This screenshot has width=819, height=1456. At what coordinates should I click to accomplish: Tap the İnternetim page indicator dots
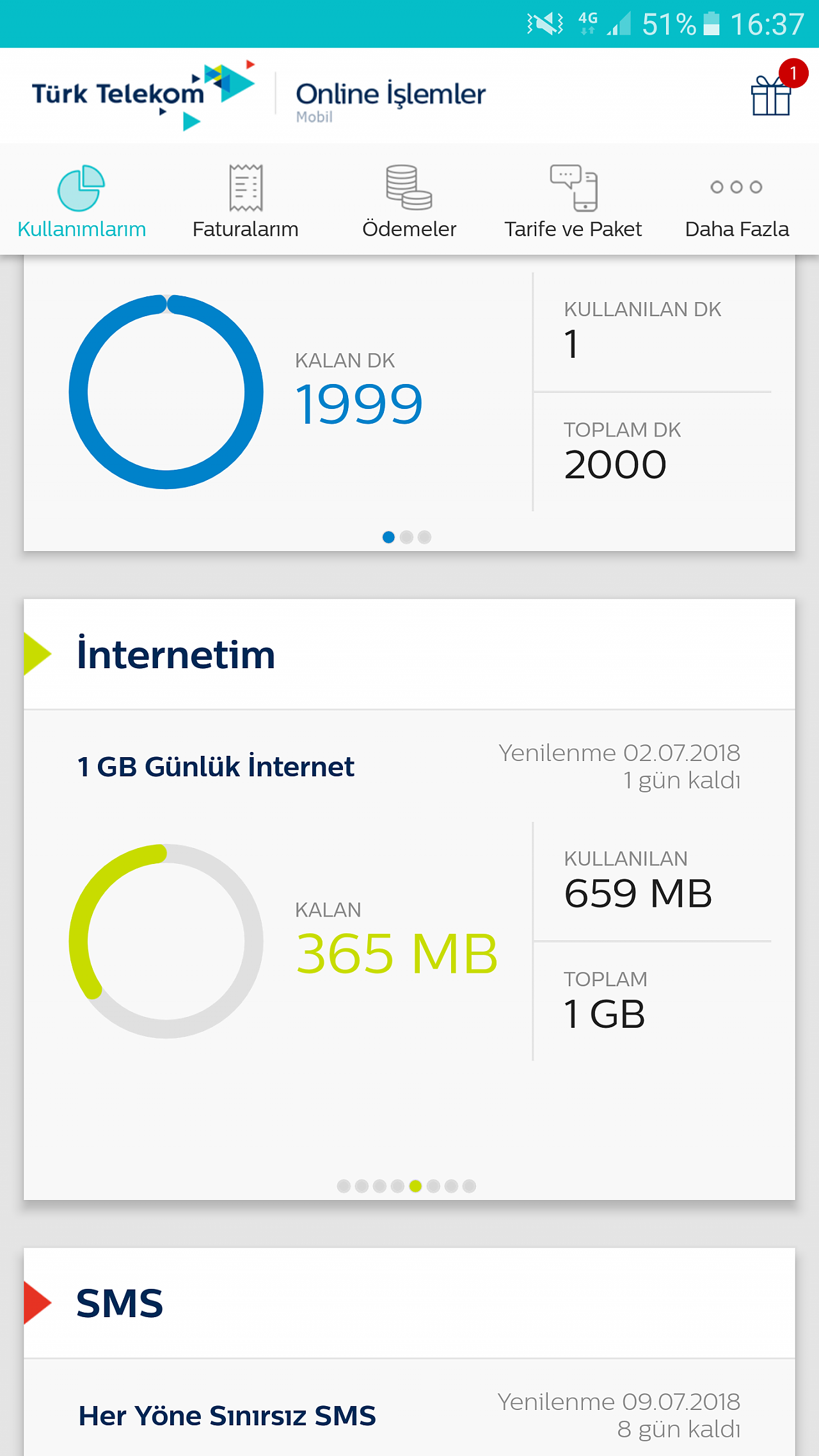pyautogui.click(x=406, y=1186)
